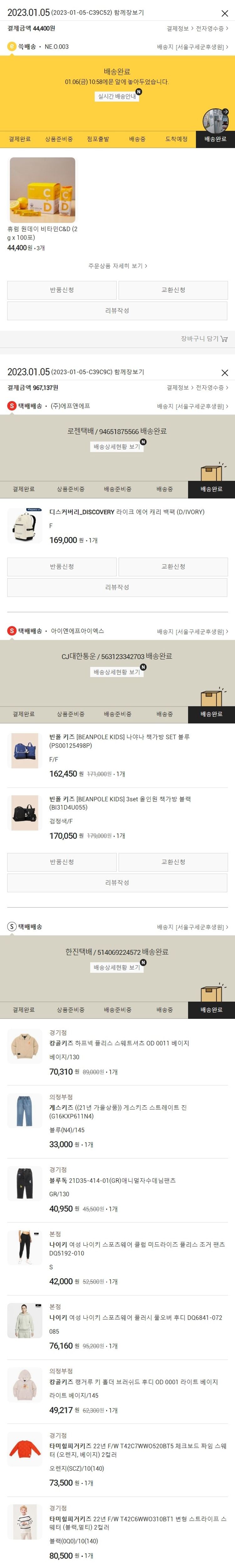This screenshot has height=1568, width=235.
Task: Request exchange for 빈폴 키즈 items
Action: point(173,862)
